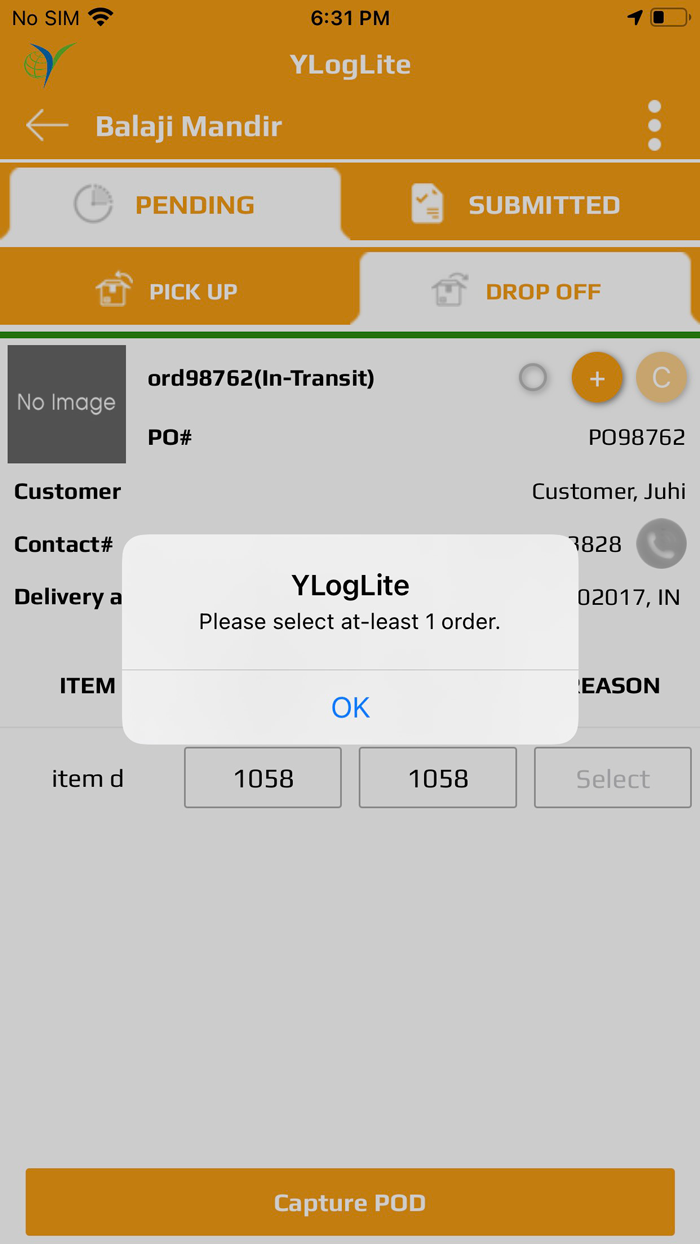Image resolution: width=700 pixels, height=1244 pixels.
Task: Dismiss the alert with OK
Action: coord(350,707)
